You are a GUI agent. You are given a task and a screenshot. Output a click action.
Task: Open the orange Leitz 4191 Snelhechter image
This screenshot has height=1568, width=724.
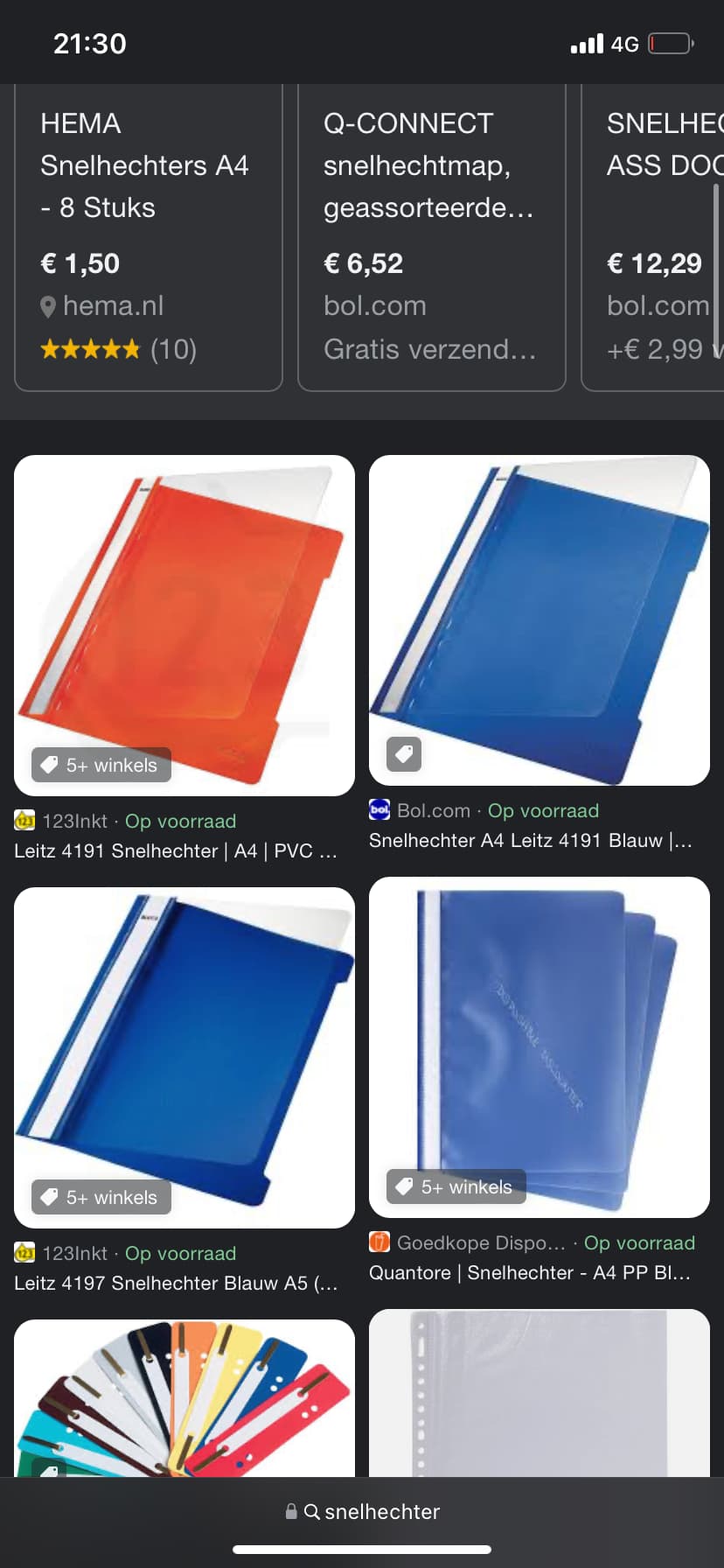184,625
